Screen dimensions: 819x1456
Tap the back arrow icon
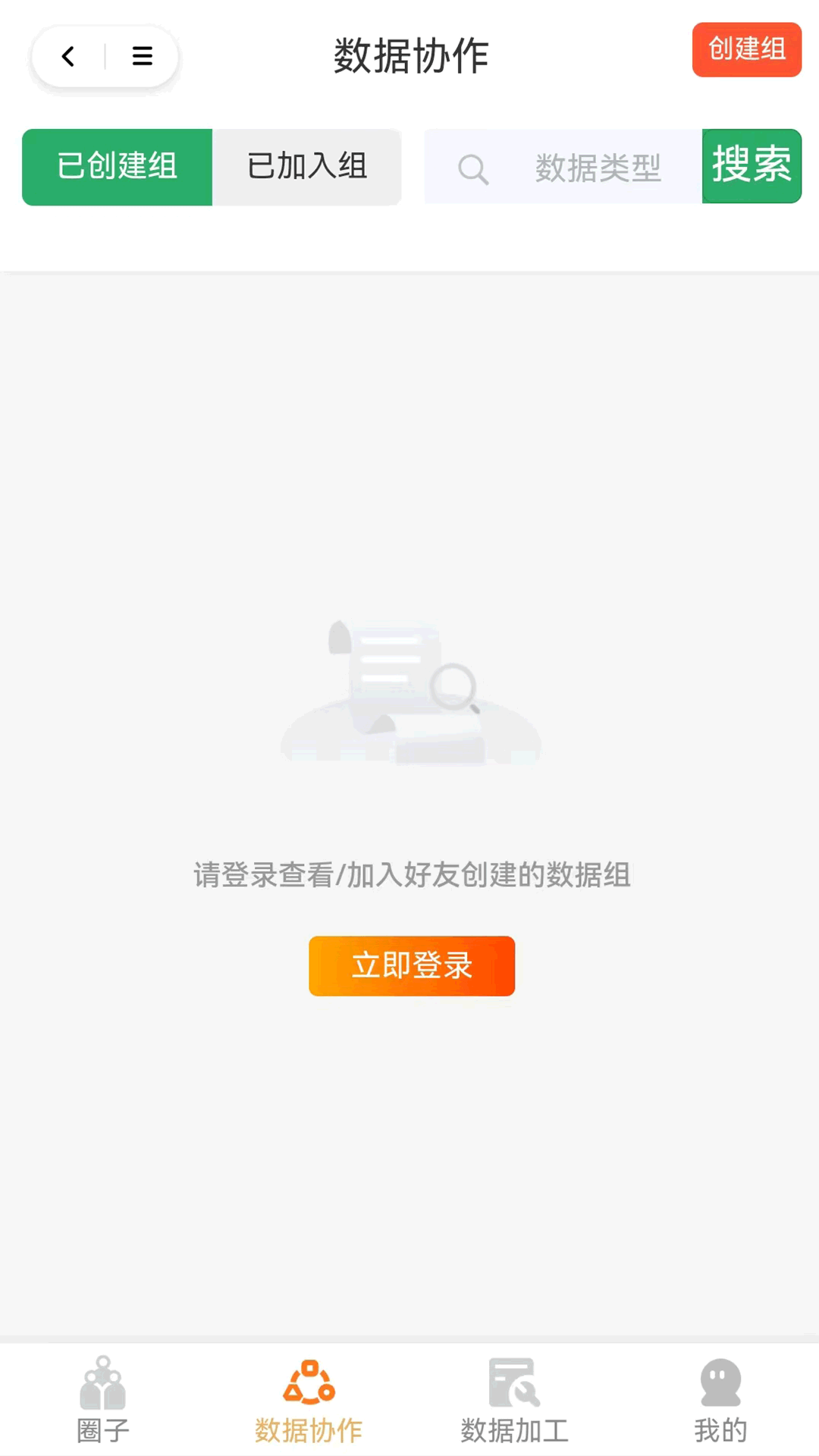point(67,56)
